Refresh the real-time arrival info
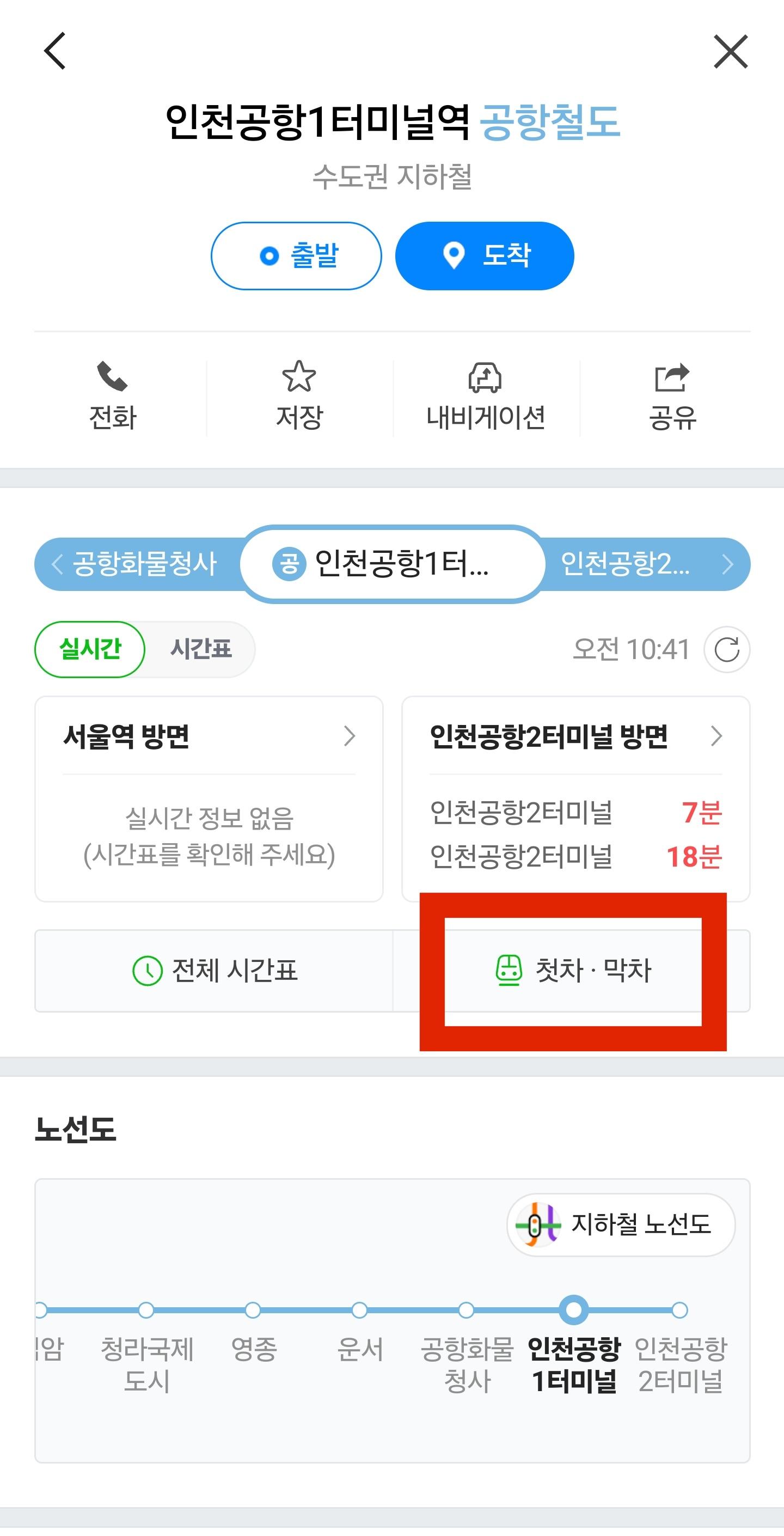 (x=727, y=649)
